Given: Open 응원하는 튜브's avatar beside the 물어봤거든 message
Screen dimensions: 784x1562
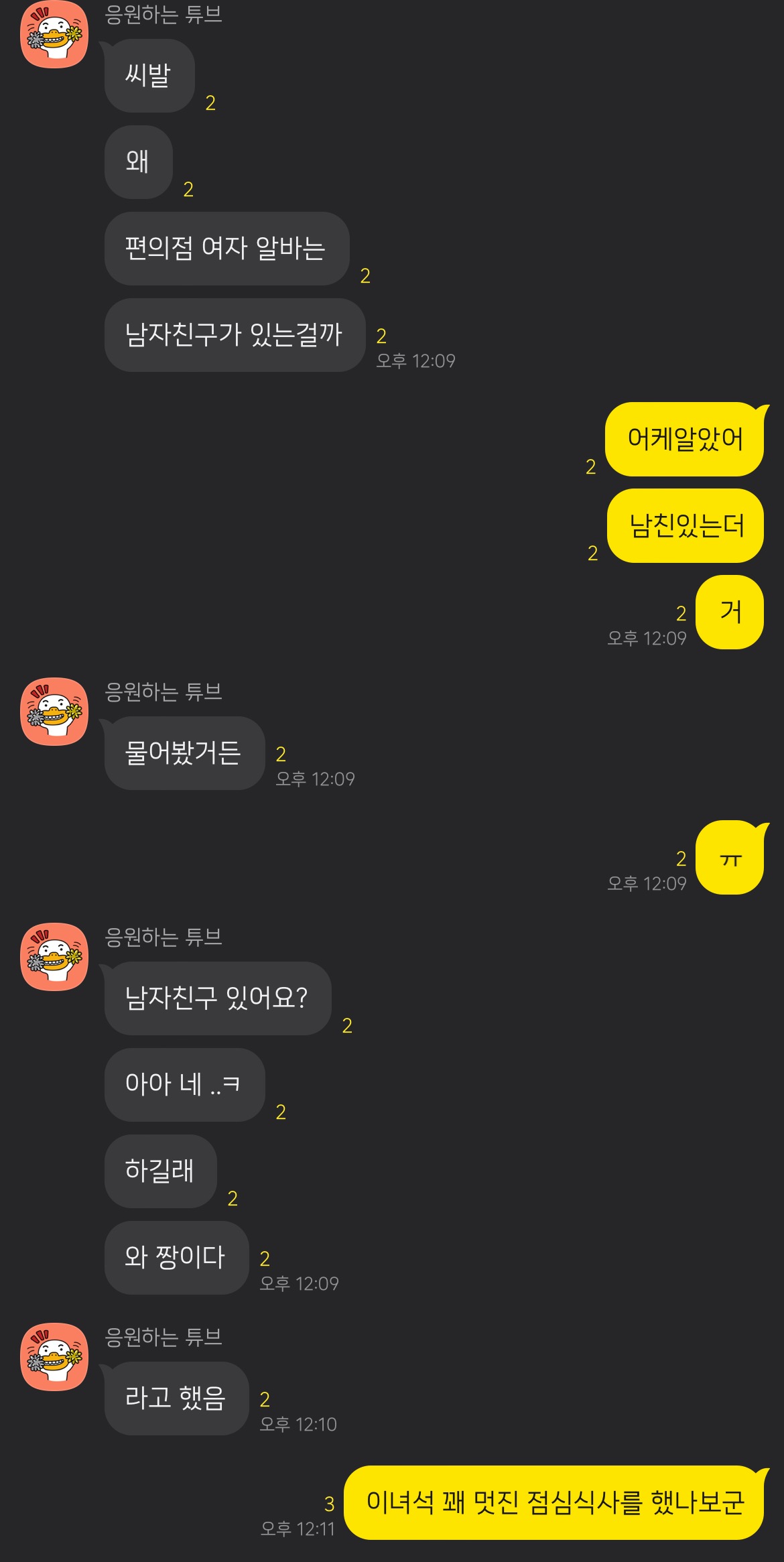Looking at the screenshot, I should (54, 712).
